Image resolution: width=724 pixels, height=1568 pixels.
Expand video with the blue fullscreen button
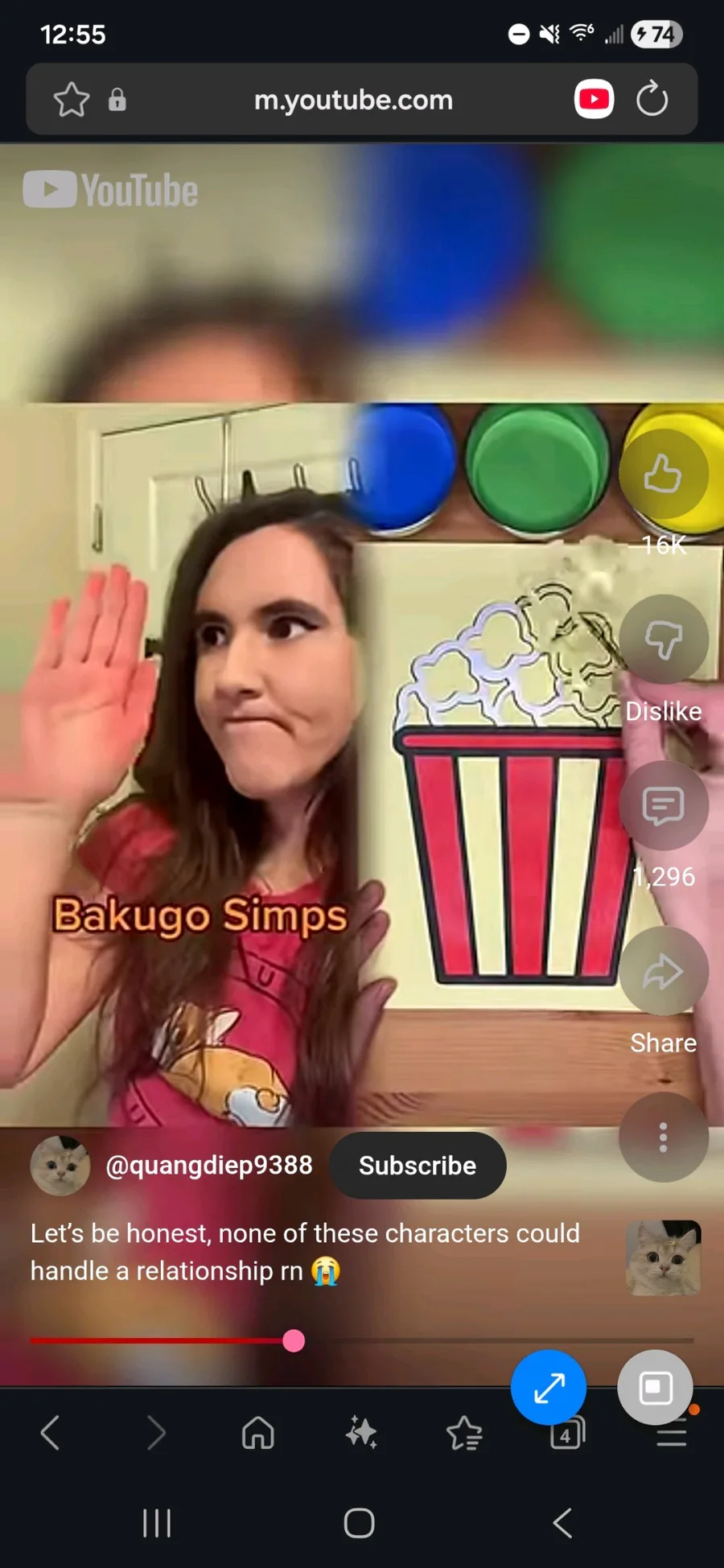(549, 1387)
